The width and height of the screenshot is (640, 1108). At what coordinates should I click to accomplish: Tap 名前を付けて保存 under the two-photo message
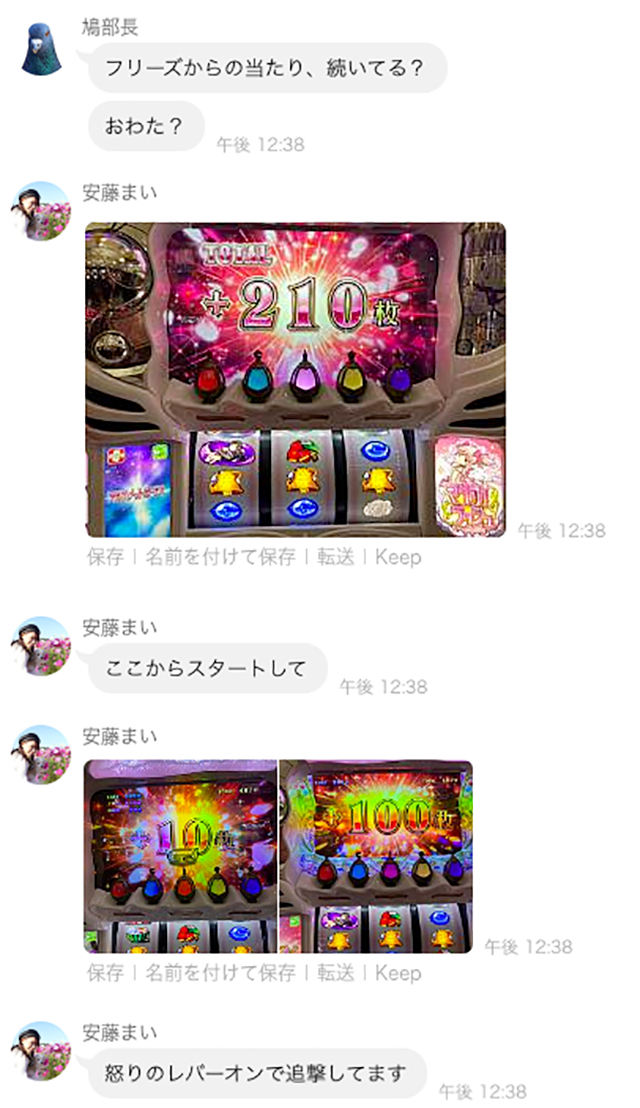[x=220, y=972]
